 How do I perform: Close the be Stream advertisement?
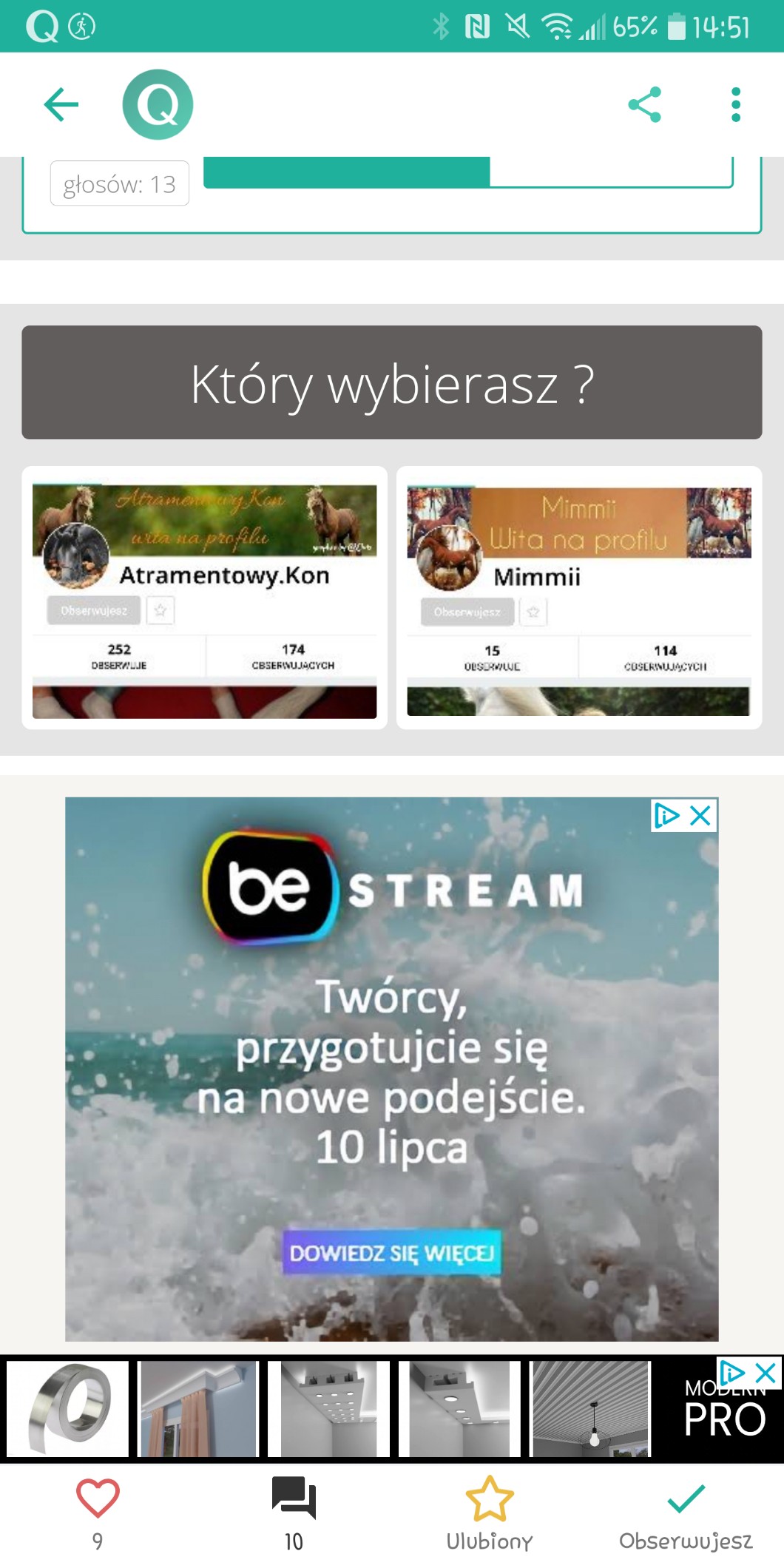700,816
